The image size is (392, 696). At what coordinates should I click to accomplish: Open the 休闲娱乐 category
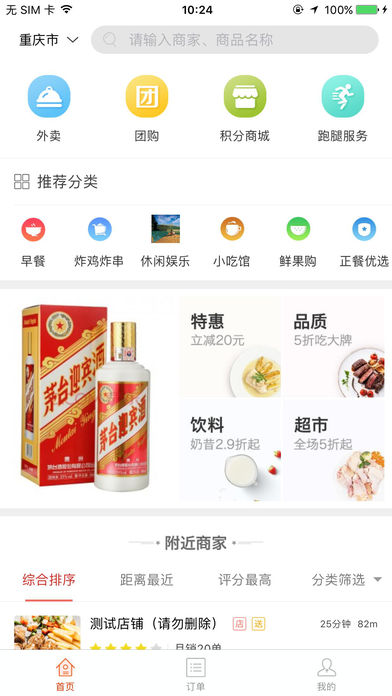(165, 241)
